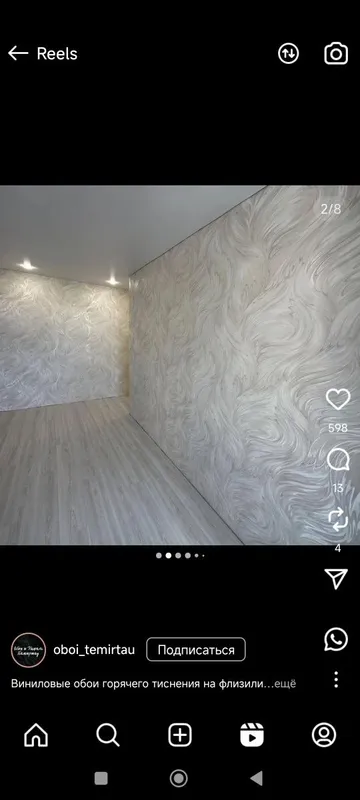Tap the system back button
Image resolution: width=360 pixels, height=800 pixels.
(x=256, y=779)
